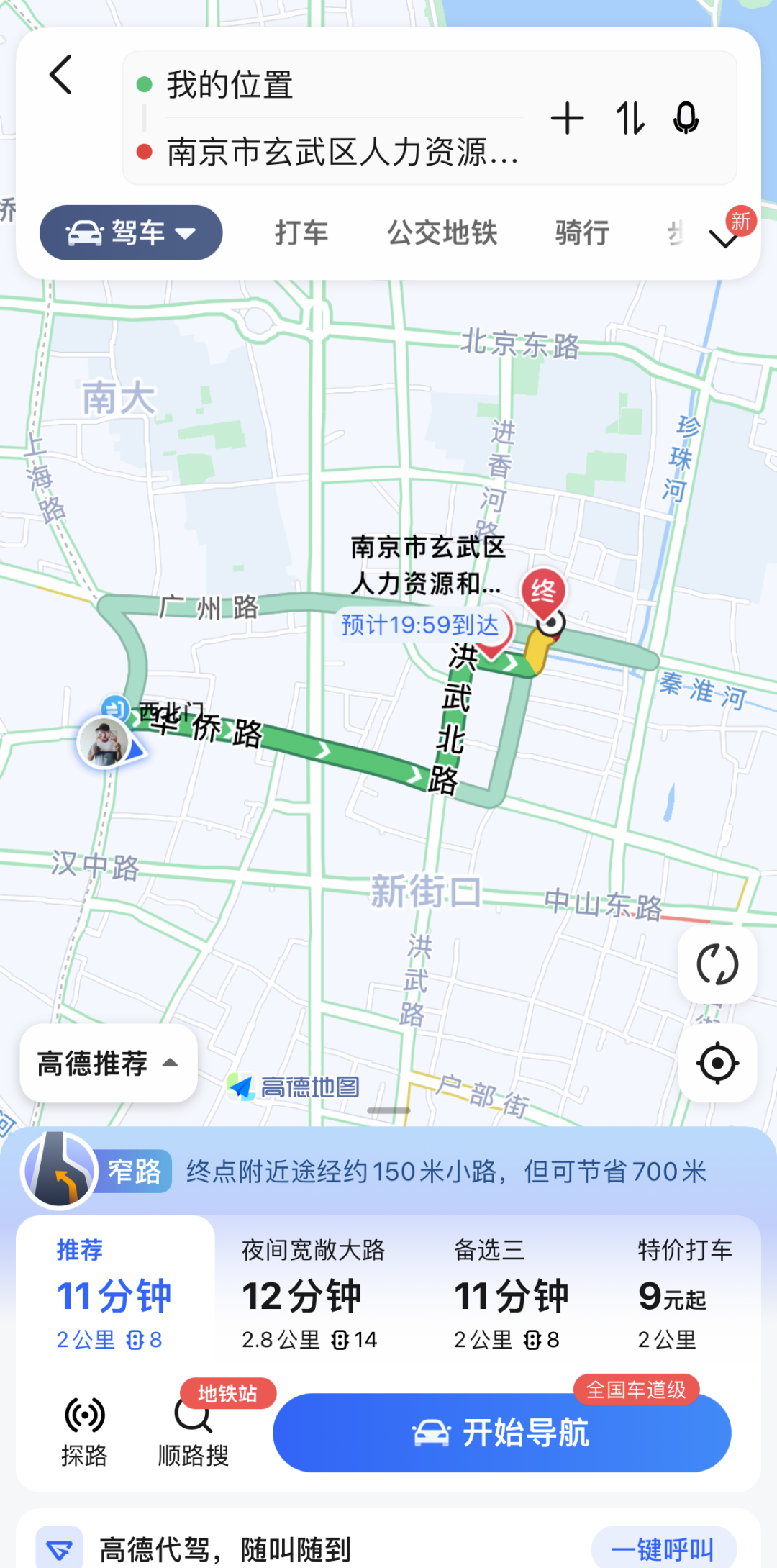Open 探路 road scouting
The image size is (777, 1568).
pos(84,1432)
